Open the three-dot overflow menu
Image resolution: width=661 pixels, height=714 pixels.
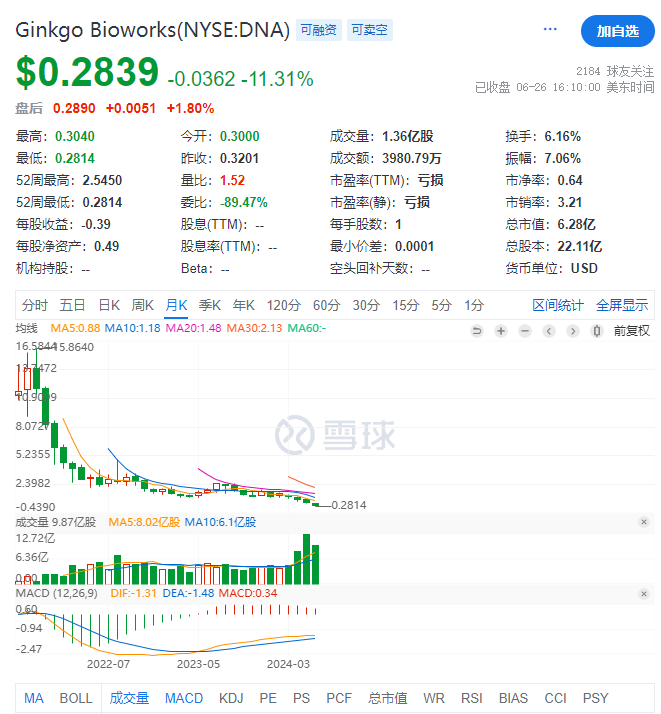click(x=551, y=30)
